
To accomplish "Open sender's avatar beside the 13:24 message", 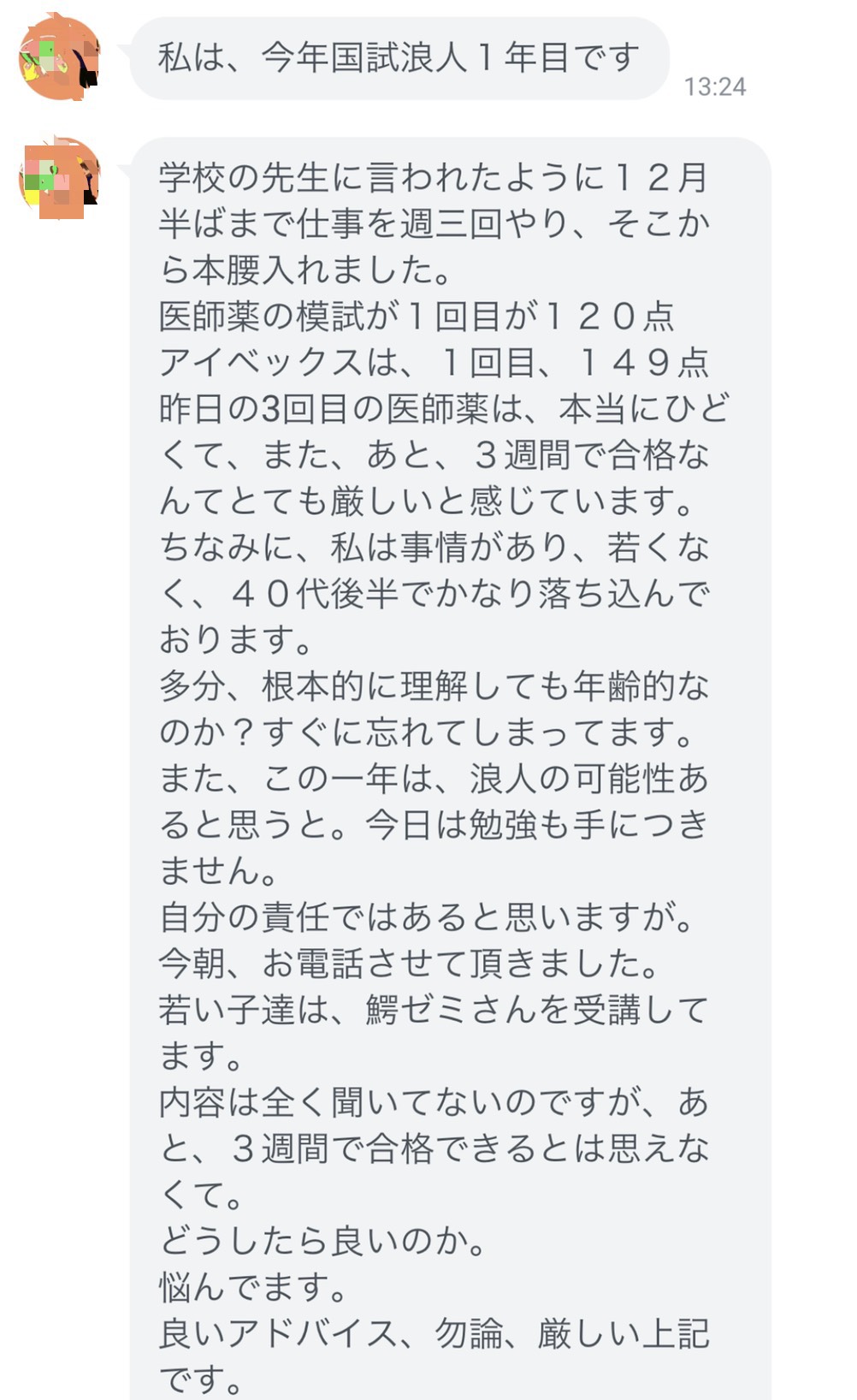I will coord(60,58).
